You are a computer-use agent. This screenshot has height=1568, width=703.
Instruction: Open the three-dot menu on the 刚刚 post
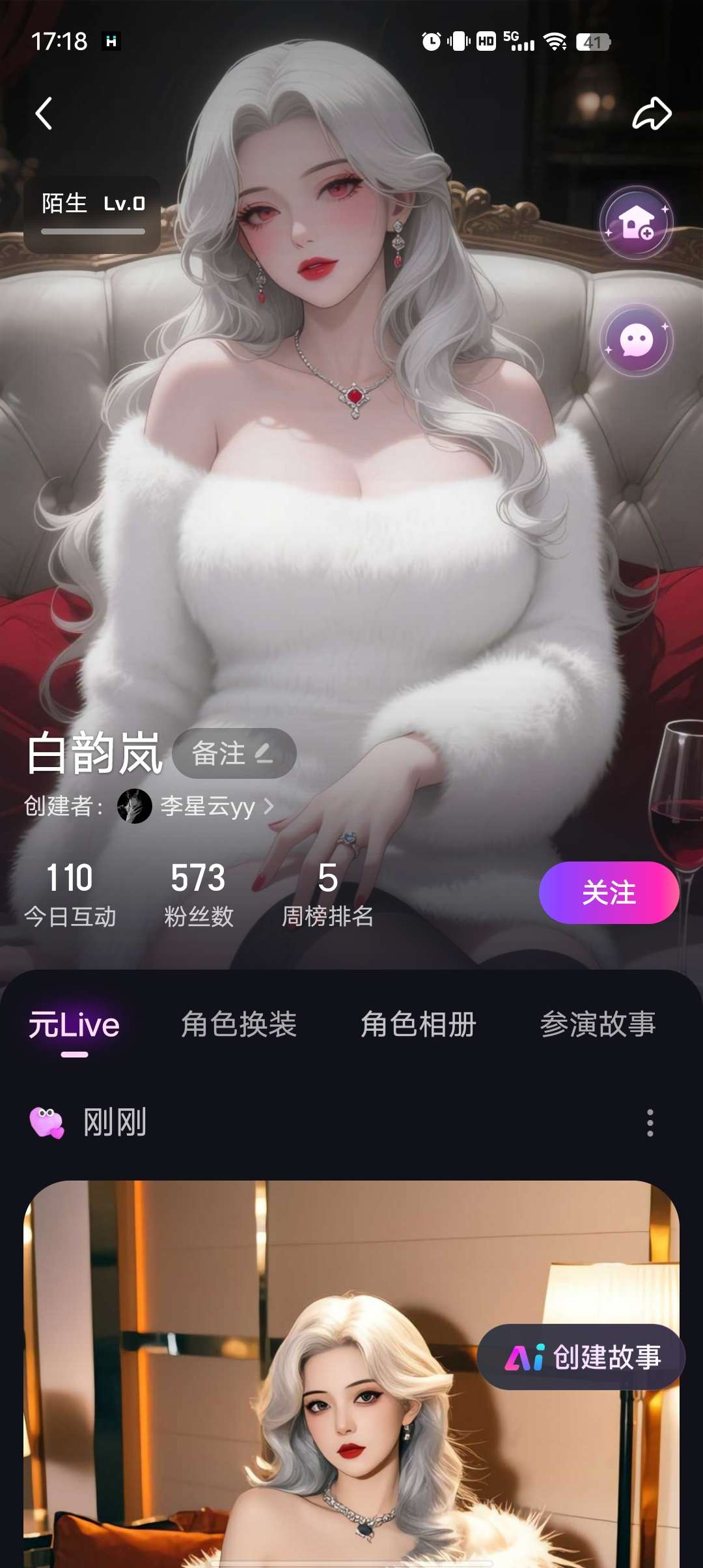coord(650,1123)
